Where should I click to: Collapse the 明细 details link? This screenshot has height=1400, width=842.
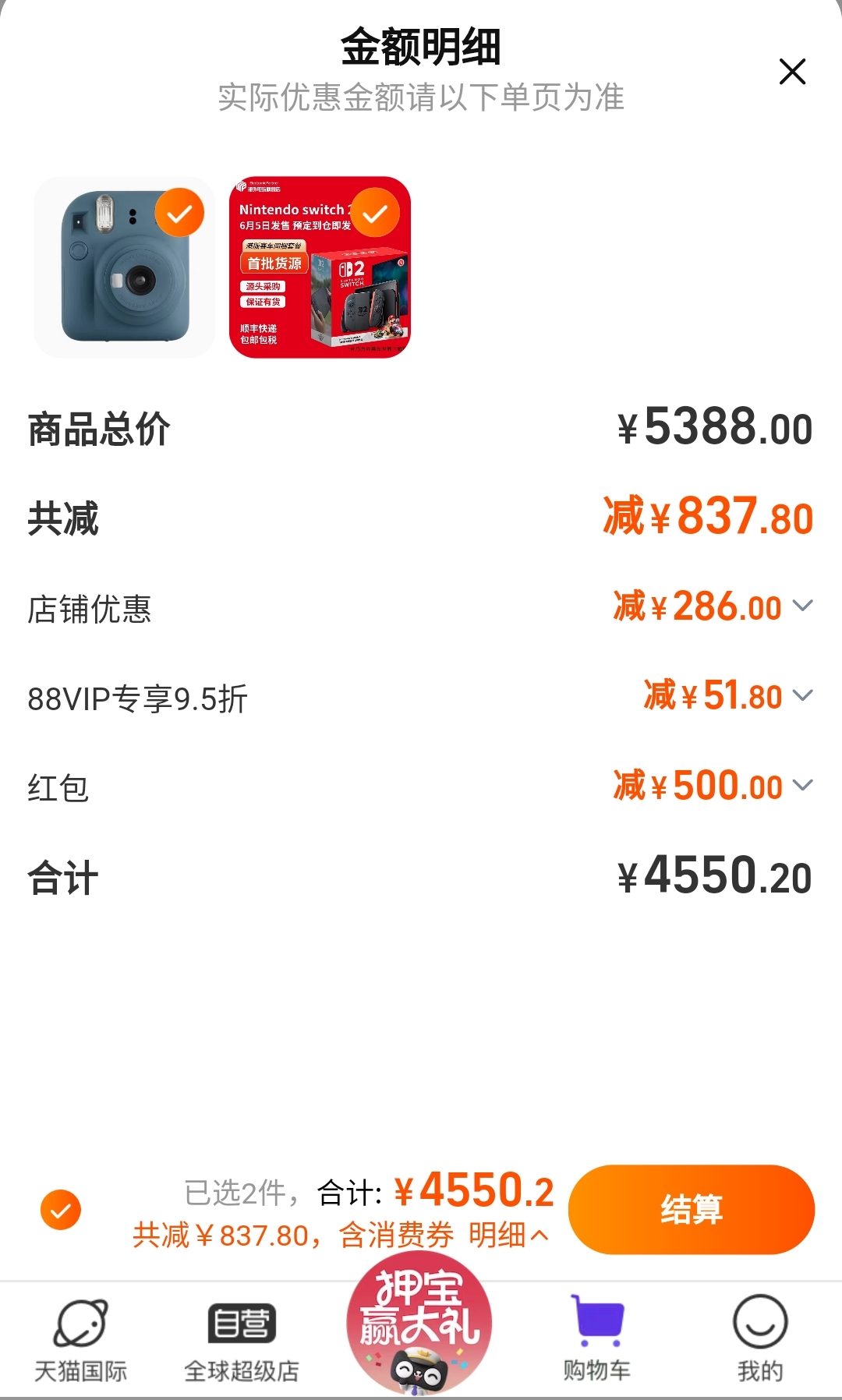(x=508, y=1235)
